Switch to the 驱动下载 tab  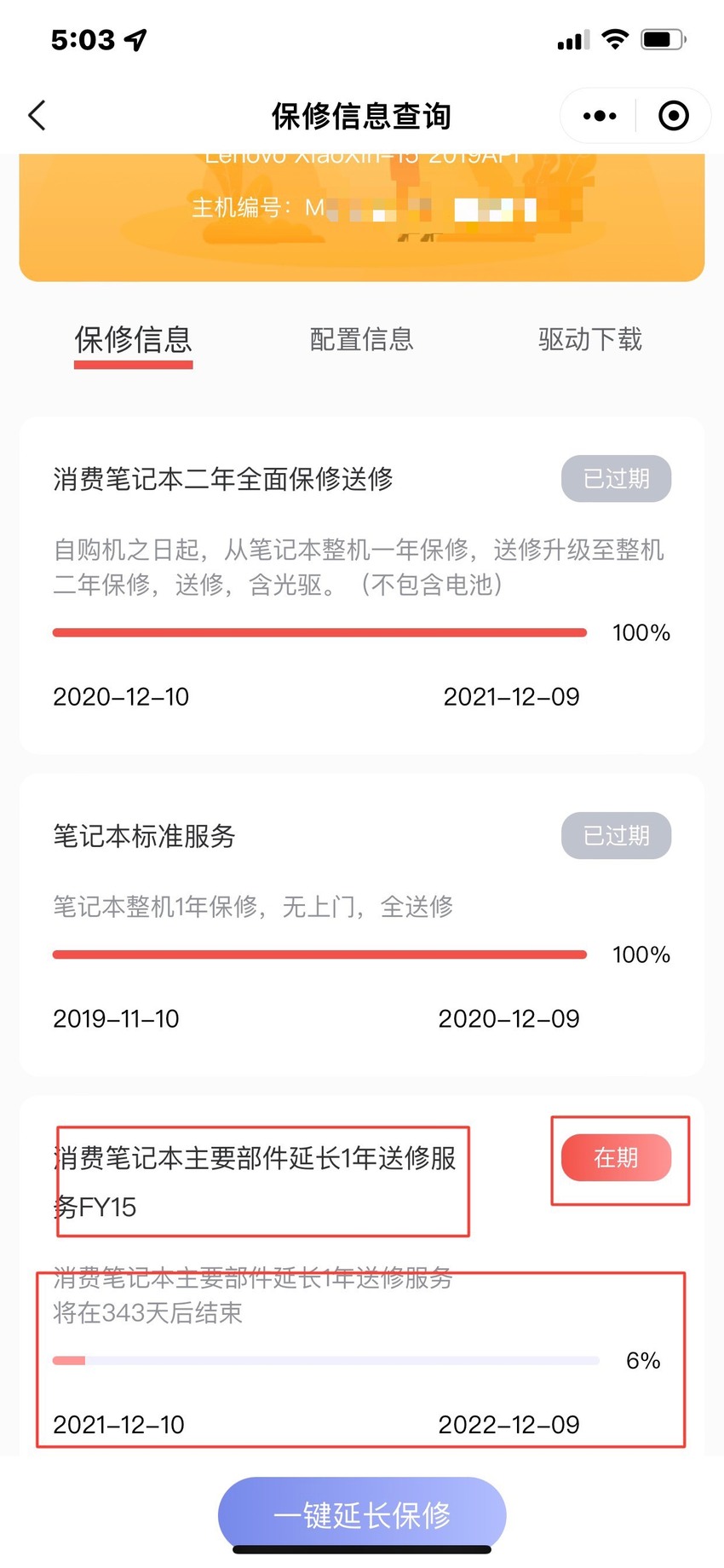coord(590,339)
